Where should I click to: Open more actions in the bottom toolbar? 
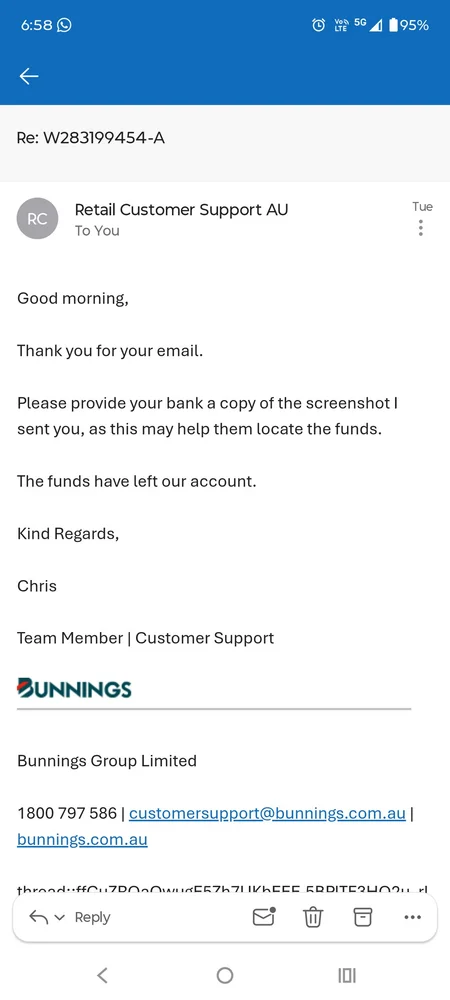click(x=413, y=917)
